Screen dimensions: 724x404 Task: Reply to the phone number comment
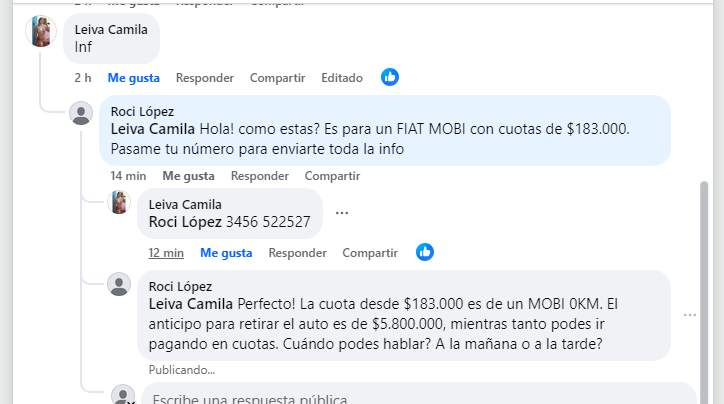297,253
